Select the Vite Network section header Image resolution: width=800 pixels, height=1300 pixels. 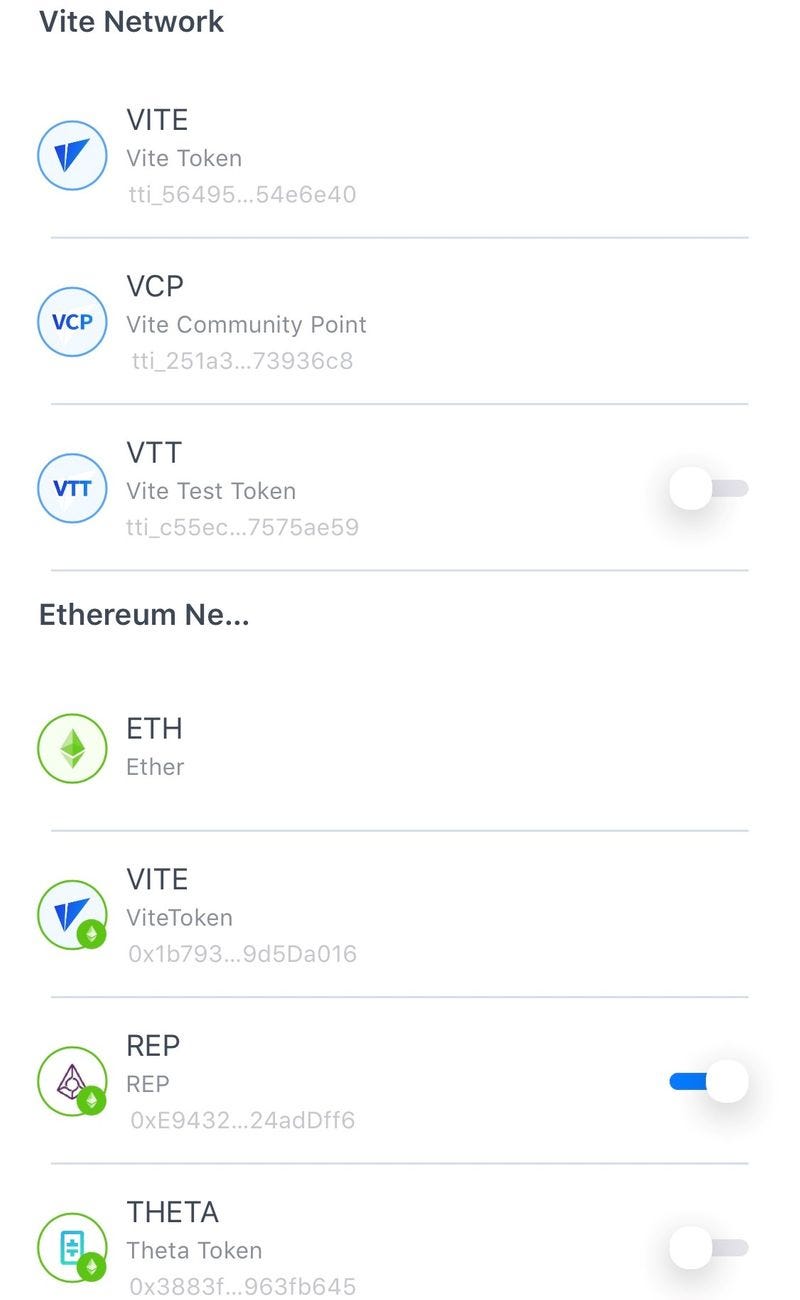131,21
